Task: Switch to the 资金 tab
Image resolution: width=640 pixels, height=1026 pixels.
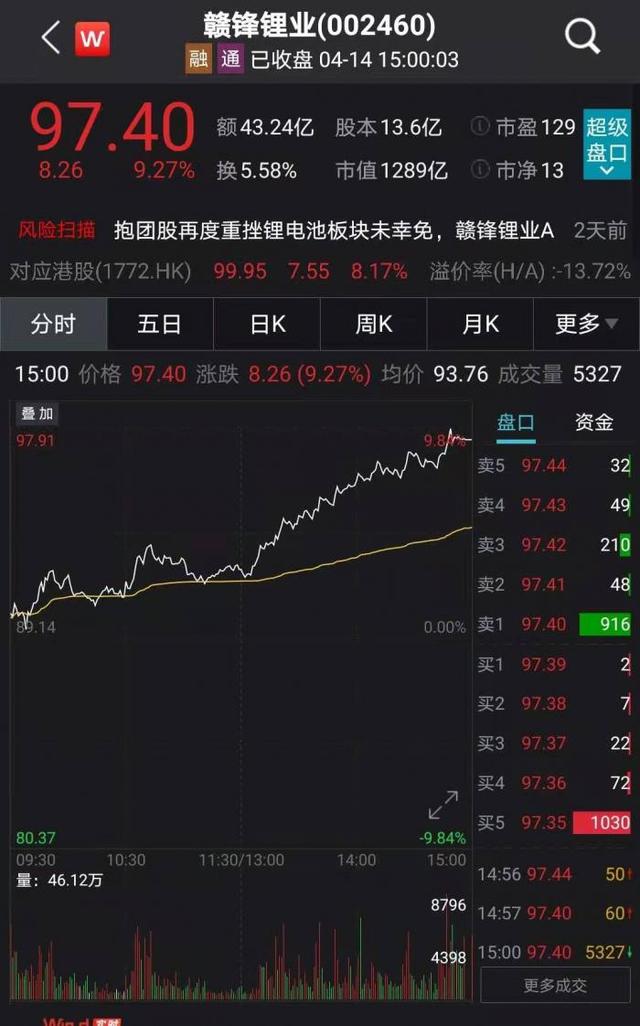Action: (x=594, y=423)
